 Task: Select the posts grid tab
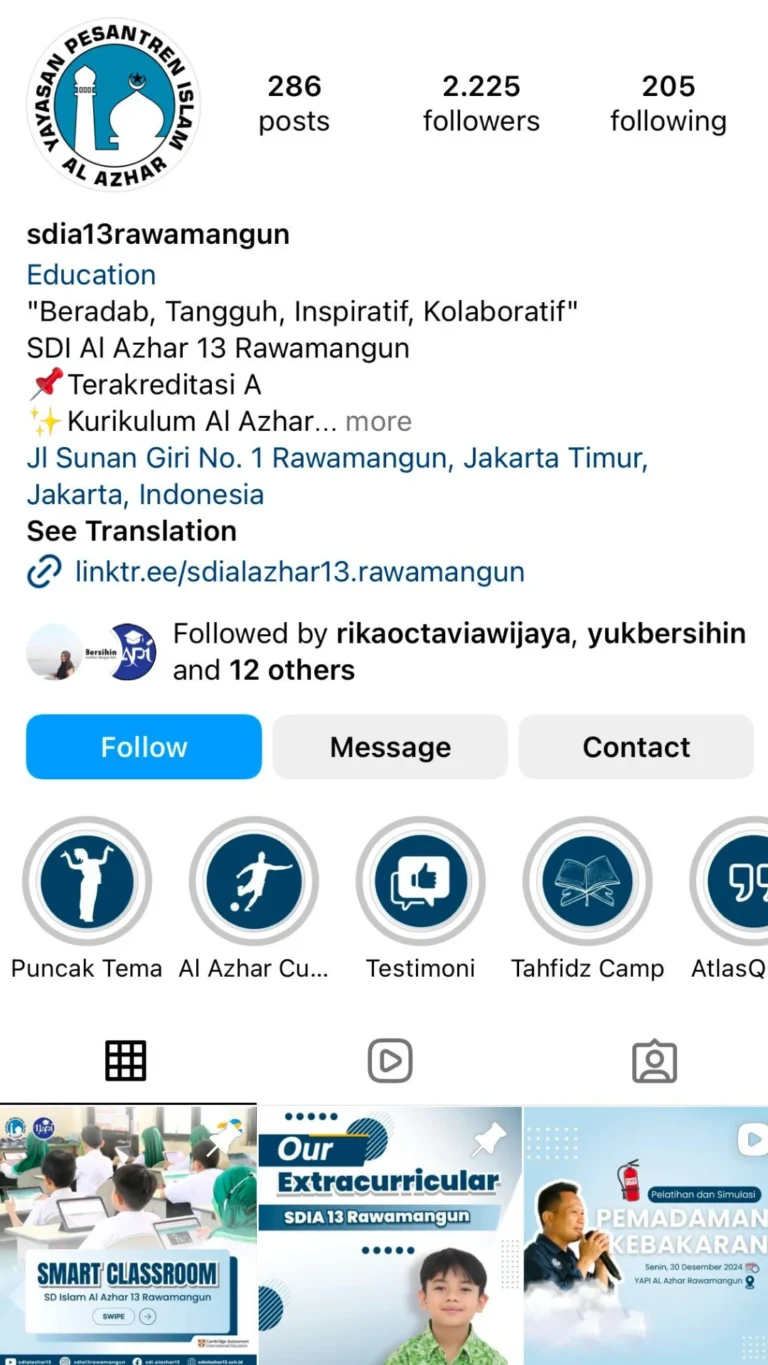click(x=126, y=1061)
